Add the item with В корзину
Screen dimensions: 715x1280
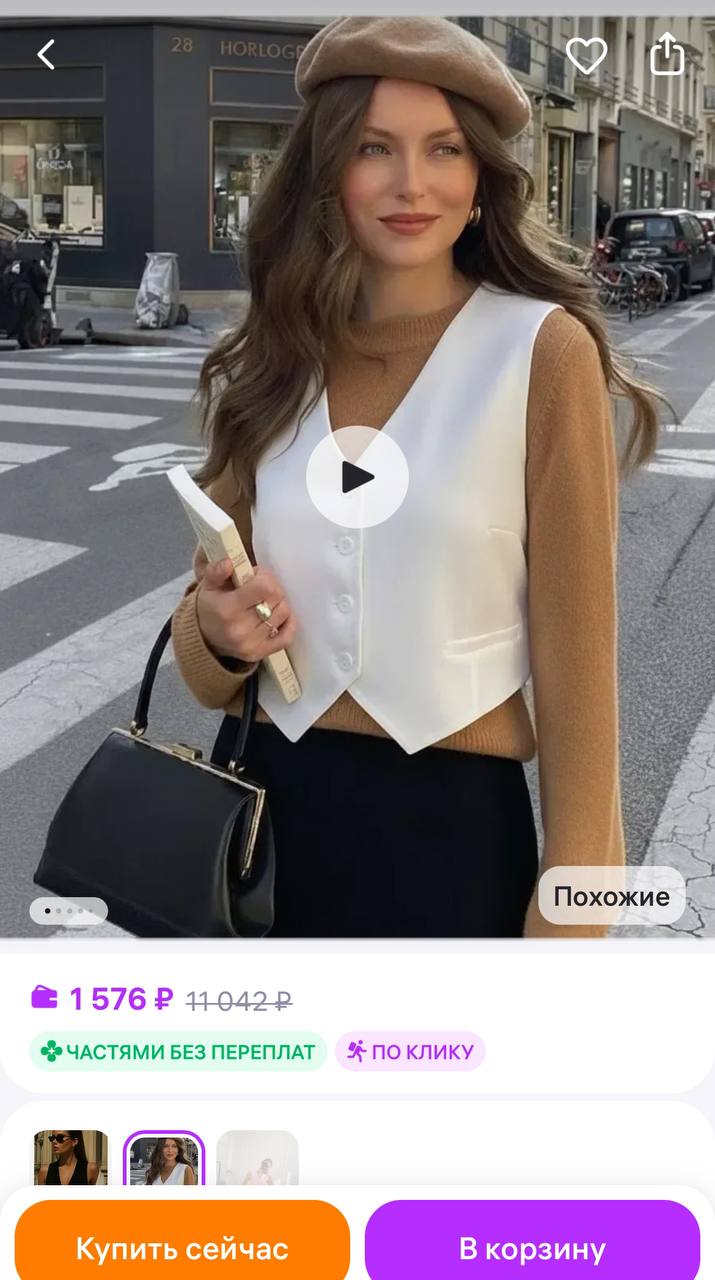click(x=532, y=1247)
